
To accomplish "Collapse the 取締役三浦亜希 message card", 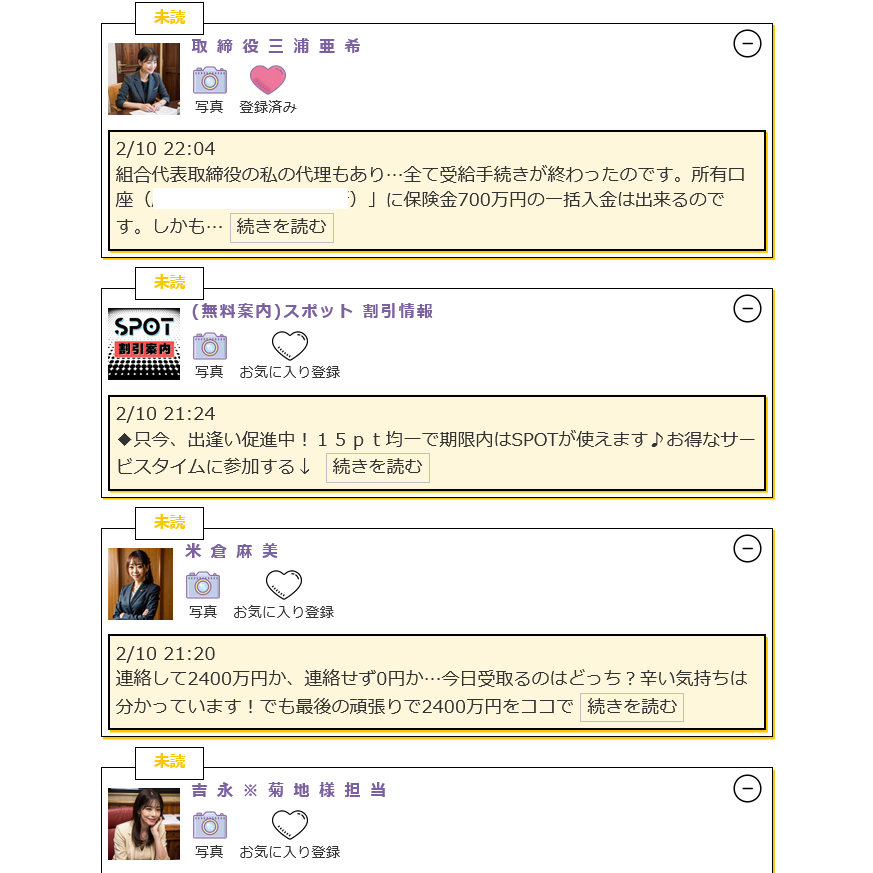I will tap(747, 44).
